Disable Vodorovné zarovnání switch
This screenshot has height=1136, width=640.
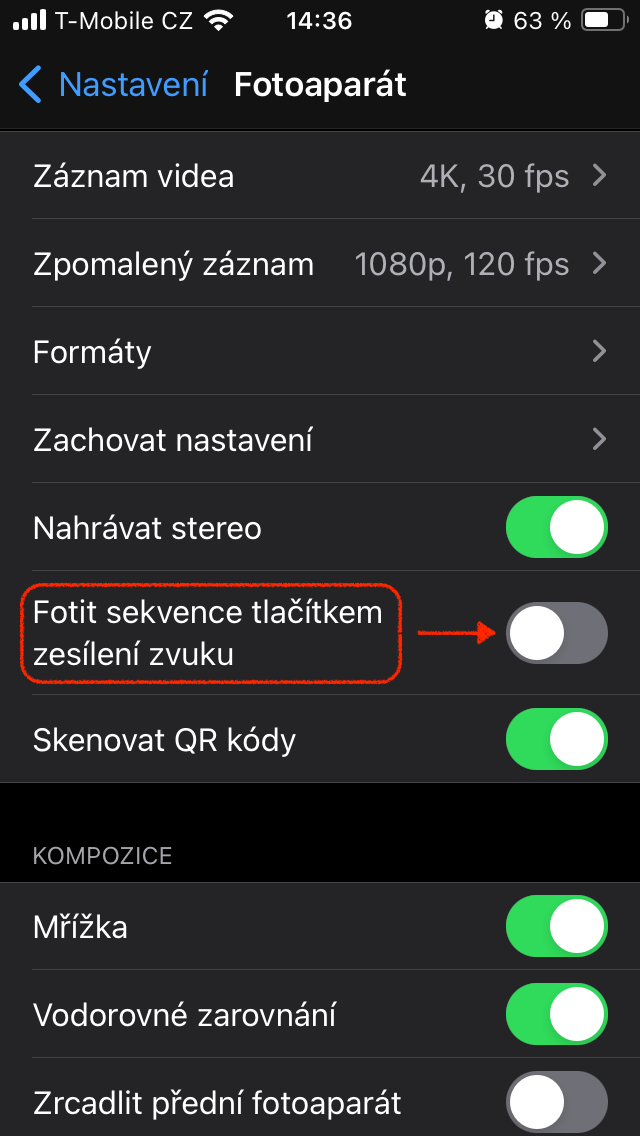coord(556,1015)
